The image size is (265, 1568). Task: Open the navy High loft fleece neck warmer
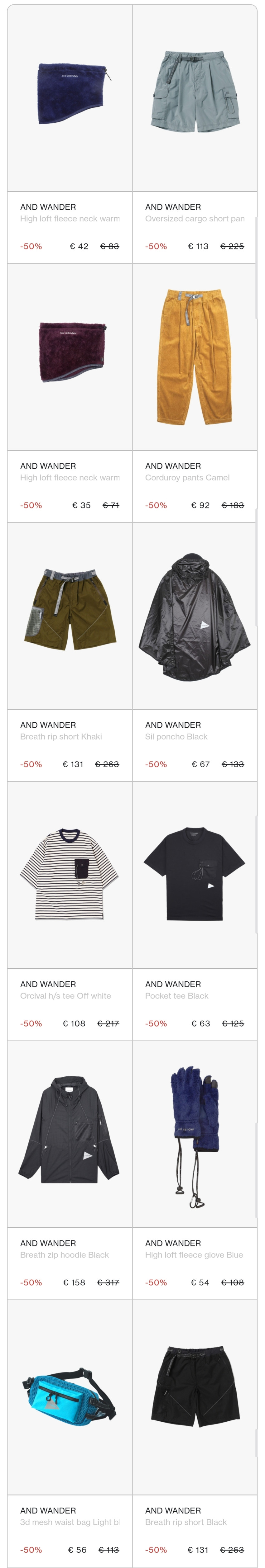[70, 97]
